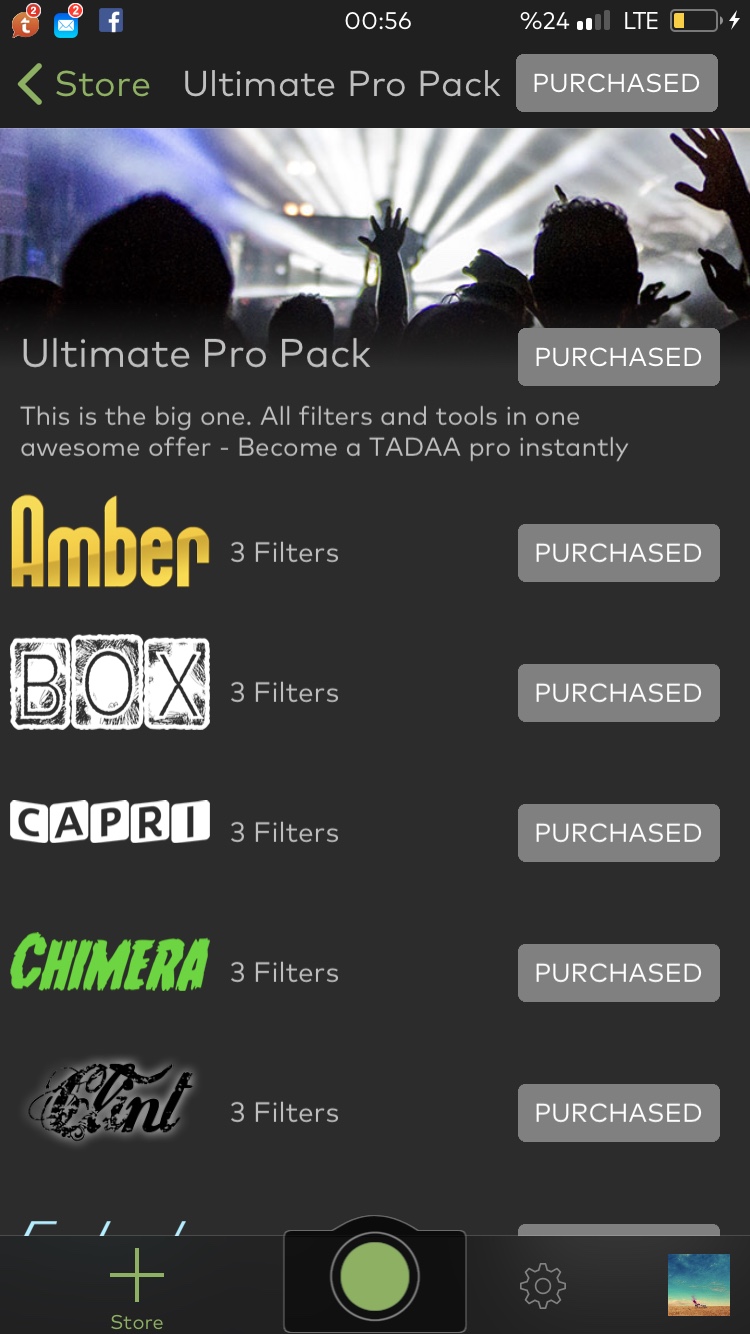Open the last photo thumbnail

point(699,1285)
